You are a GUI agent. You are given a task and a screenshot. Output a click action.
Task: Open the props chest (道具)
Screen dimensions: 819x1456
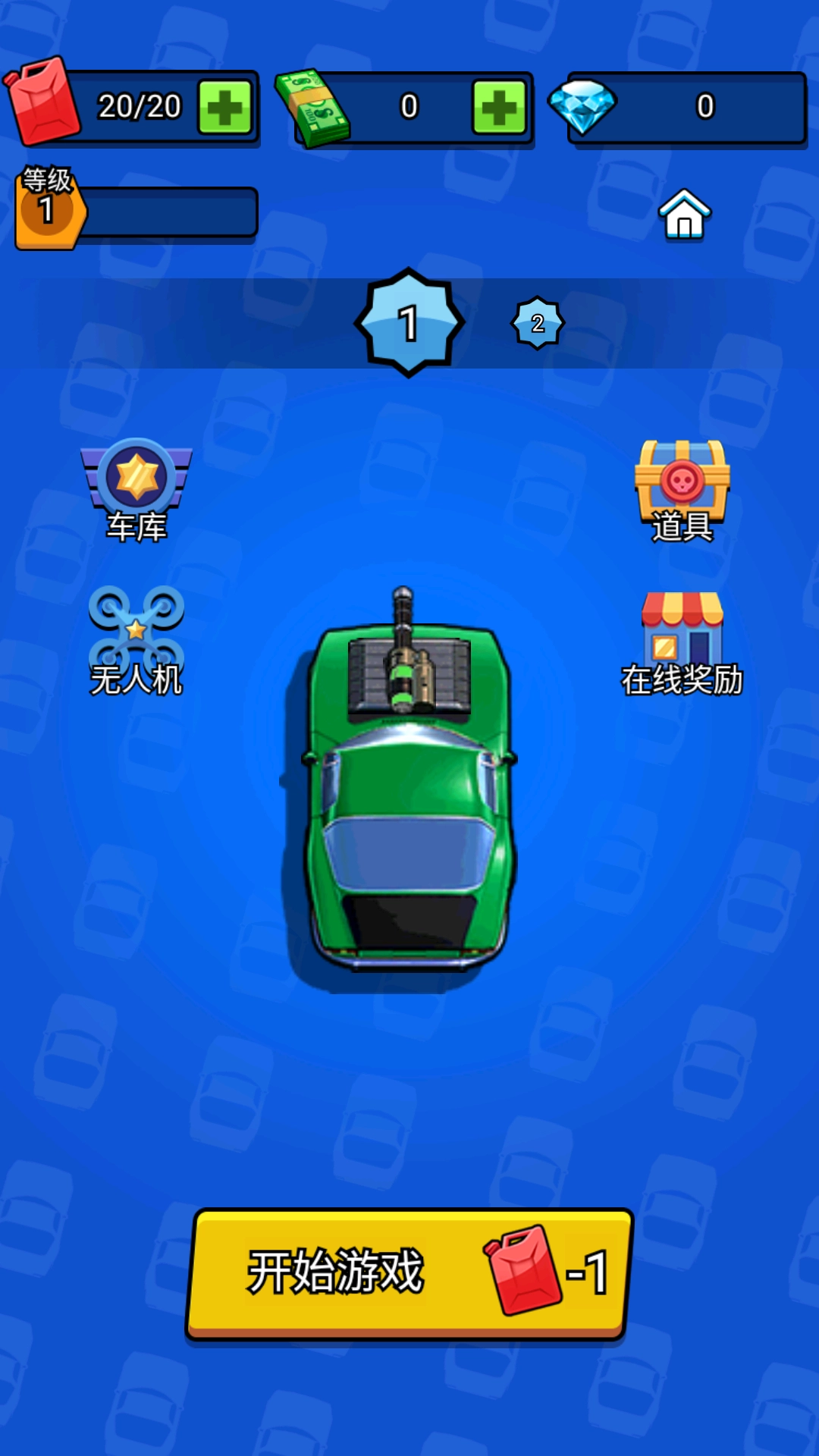[x=682, y=489]
